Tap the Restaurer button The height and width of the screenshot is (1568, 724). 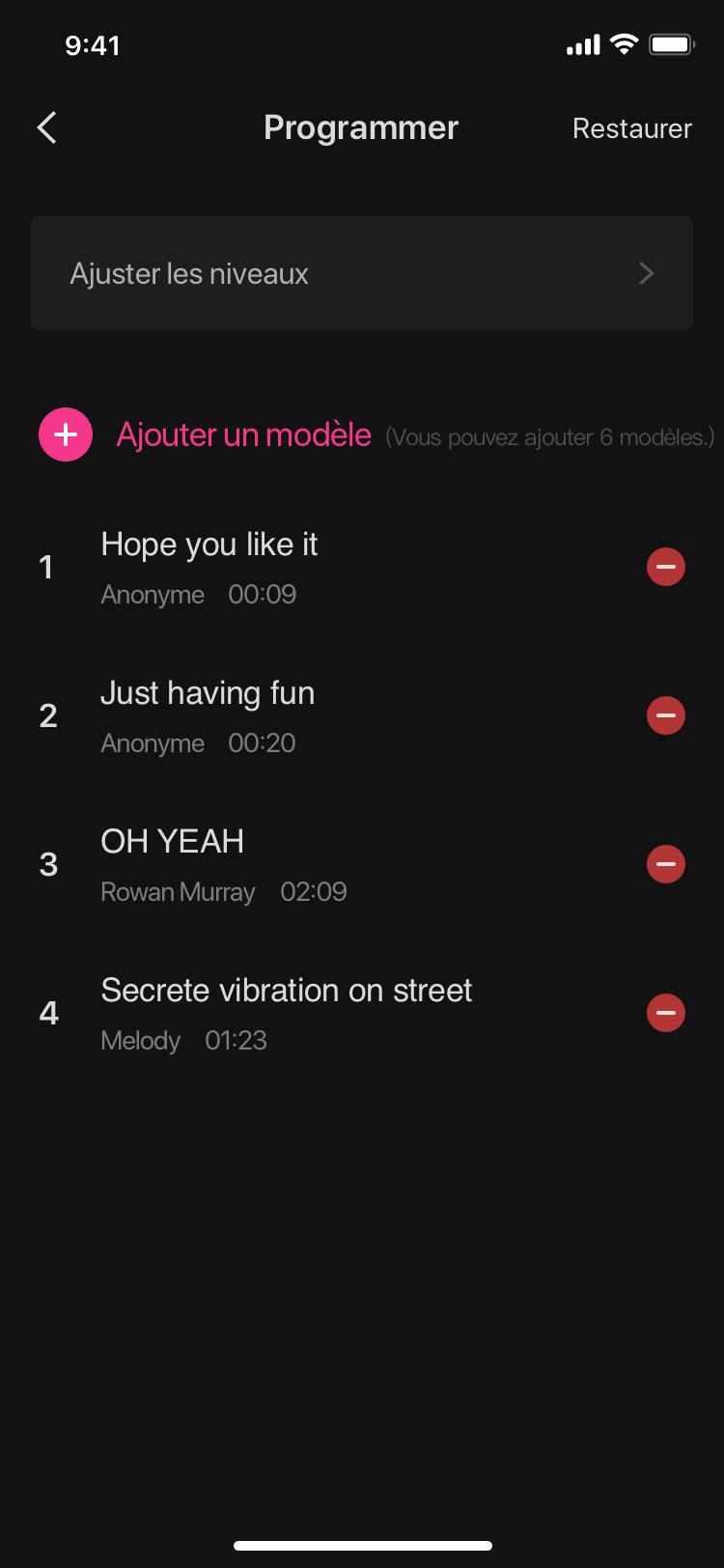tap(631, 128)
